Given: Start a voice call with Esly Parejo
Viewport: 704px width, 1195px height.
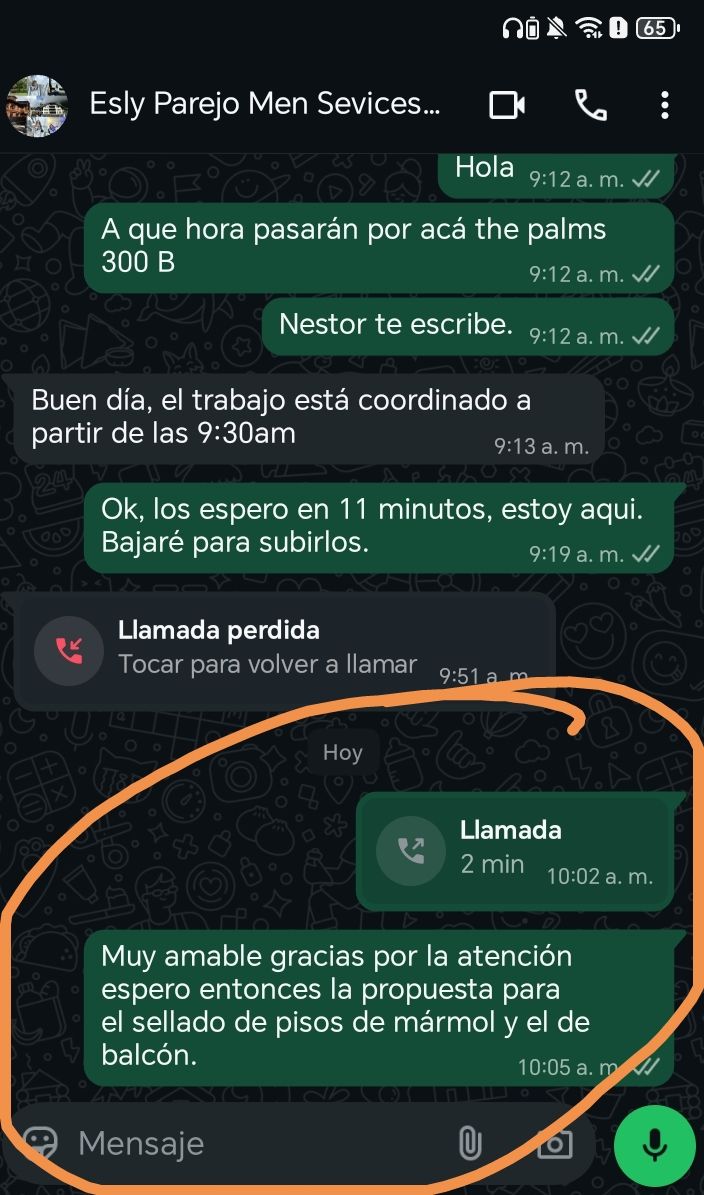Looking at the screenshot, I should coord(590,104).
